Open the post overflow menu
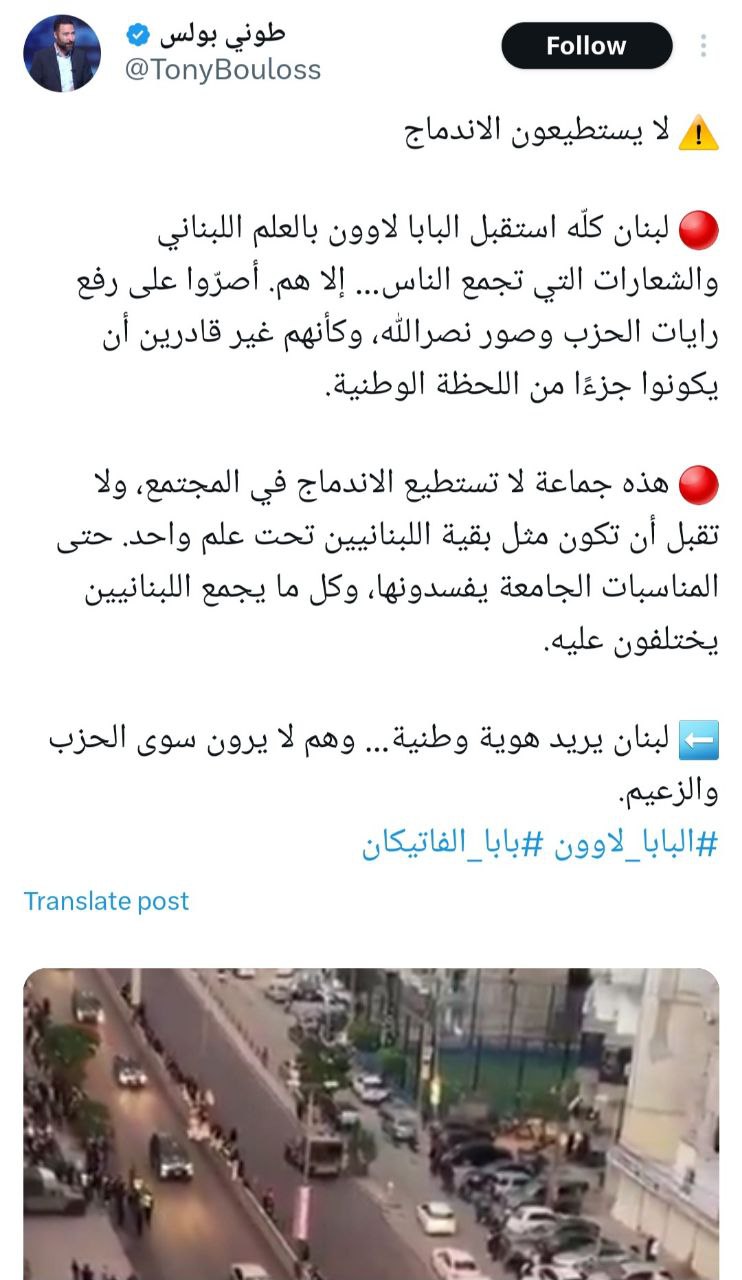The image size is (742, 1280). (703, 46)
